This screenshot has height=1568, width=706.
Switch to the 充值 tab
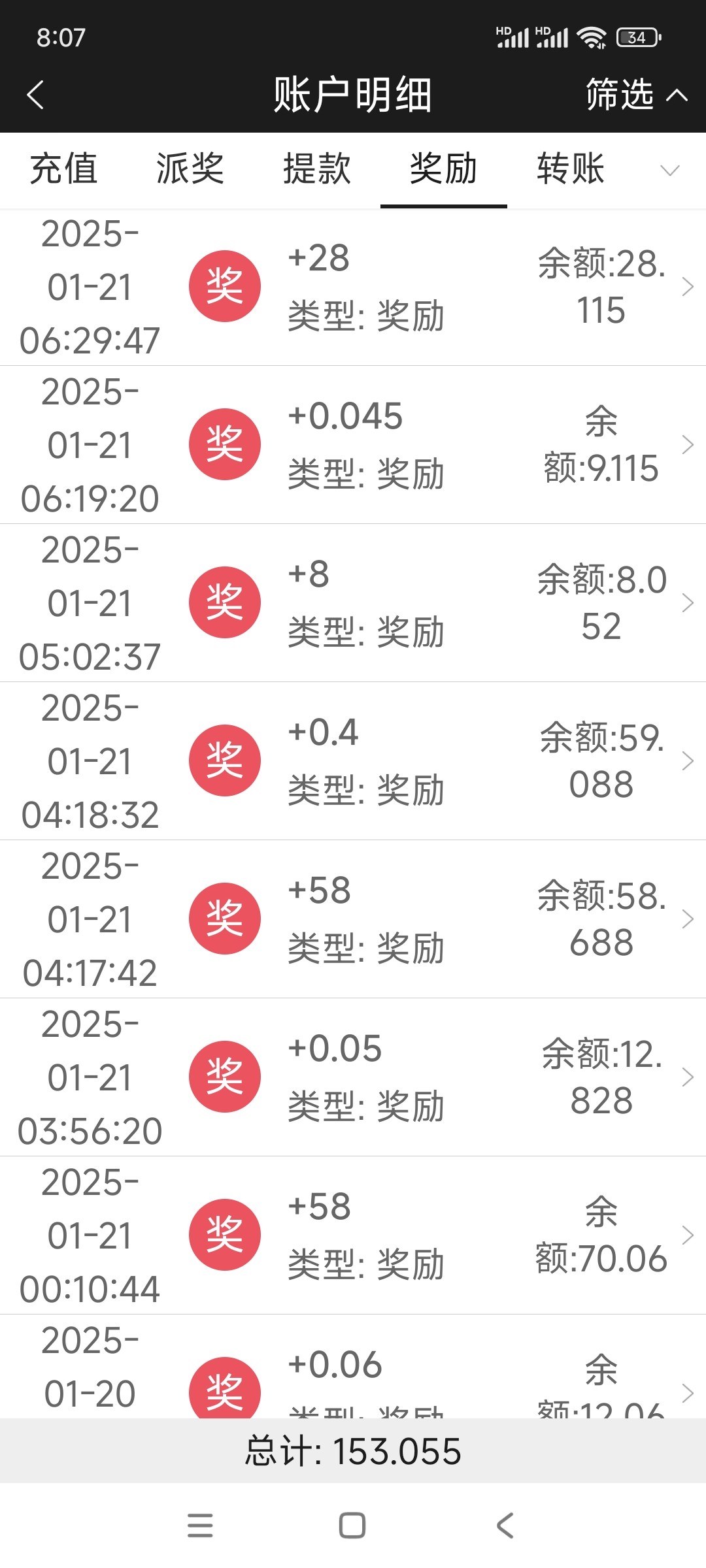tap(63, 169)
